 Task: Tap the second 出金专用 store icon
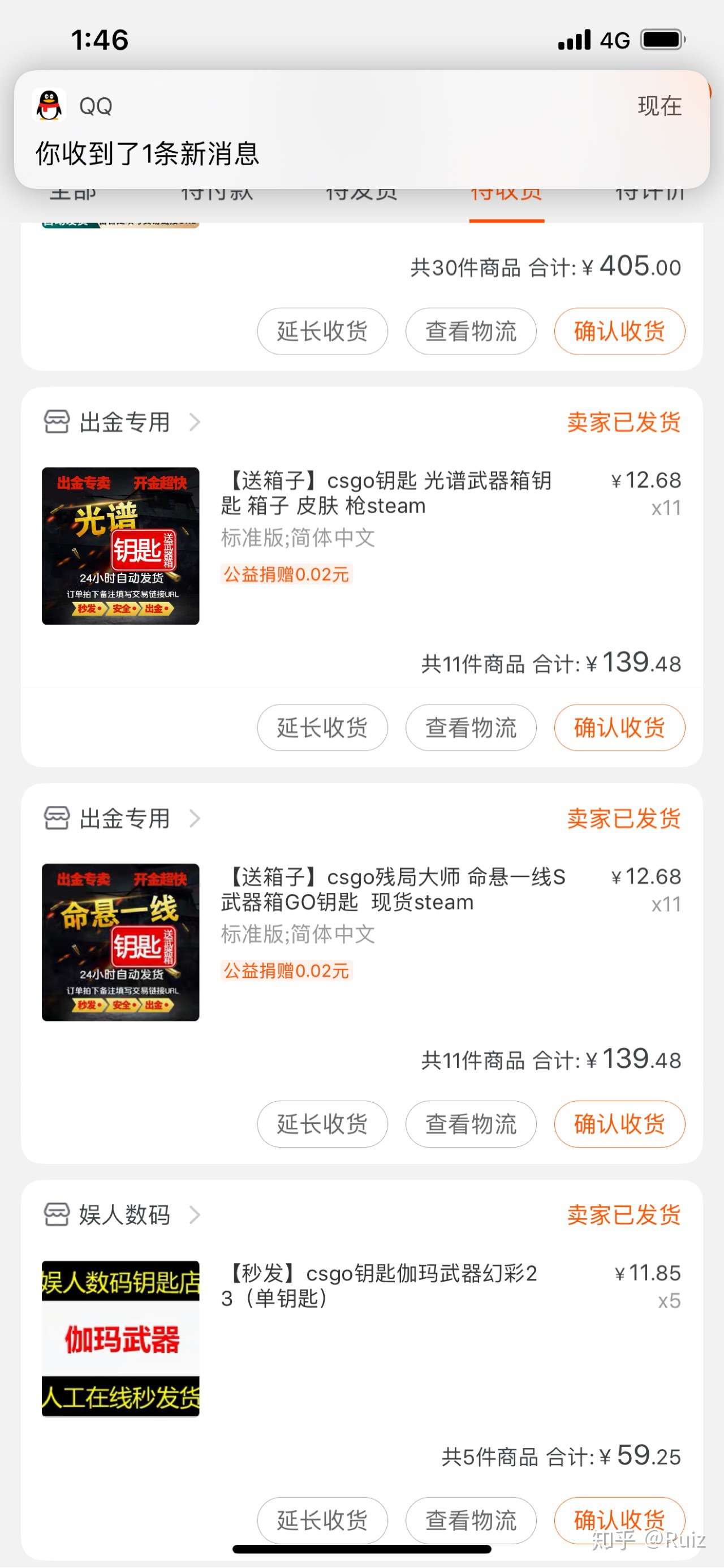(x=56, y=818)
